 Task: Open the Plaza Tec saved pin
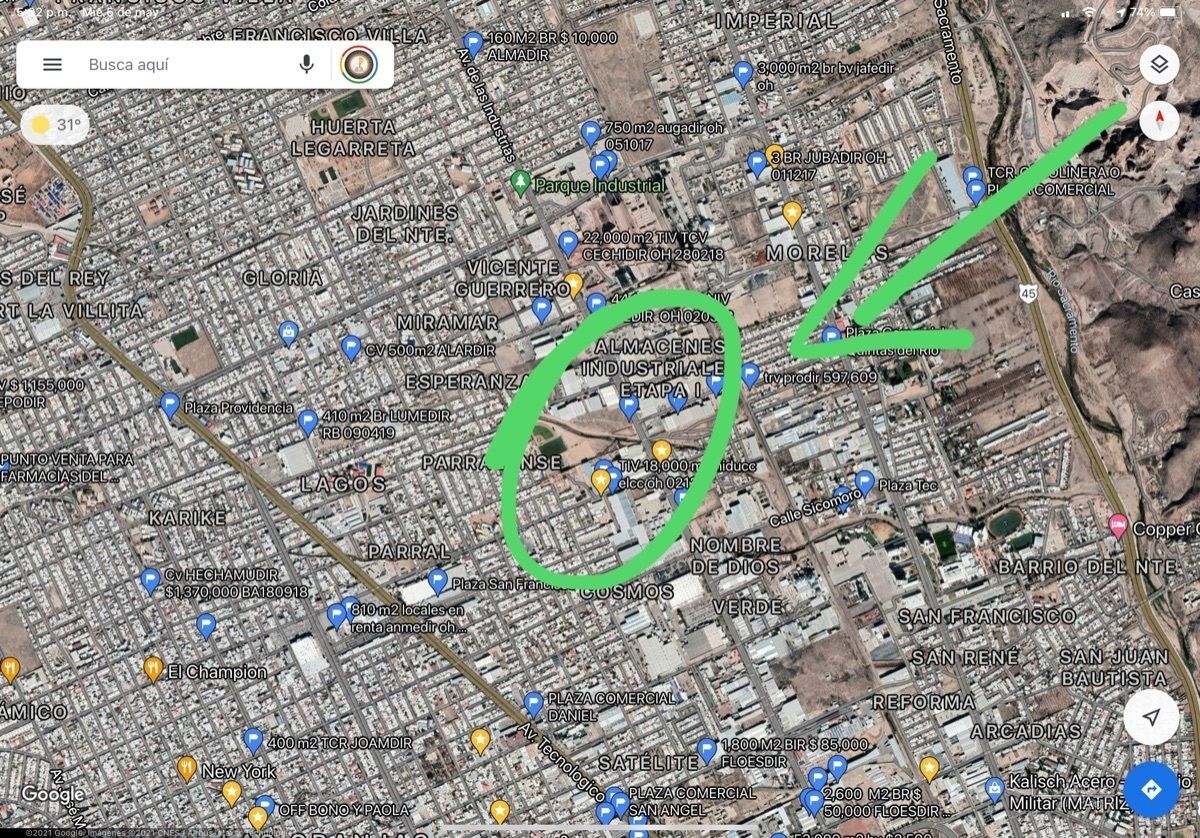click(x=864, y=482)
